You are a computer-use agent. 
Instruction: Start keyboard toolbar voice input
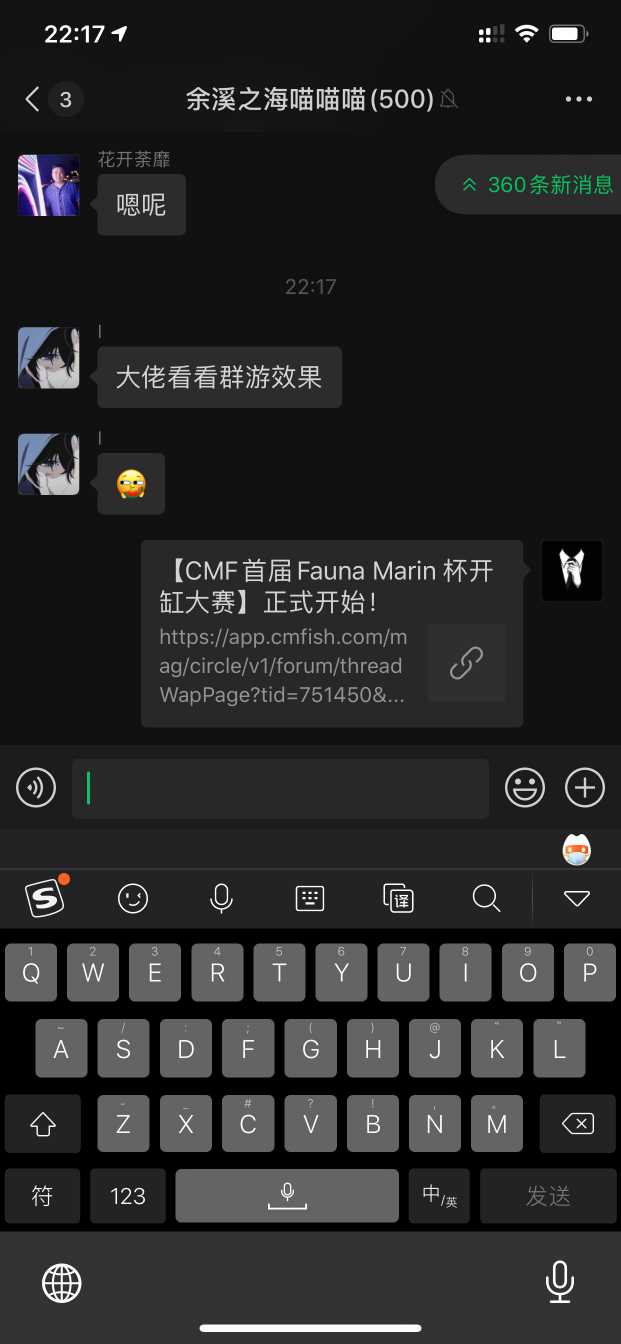coord(221,898)
